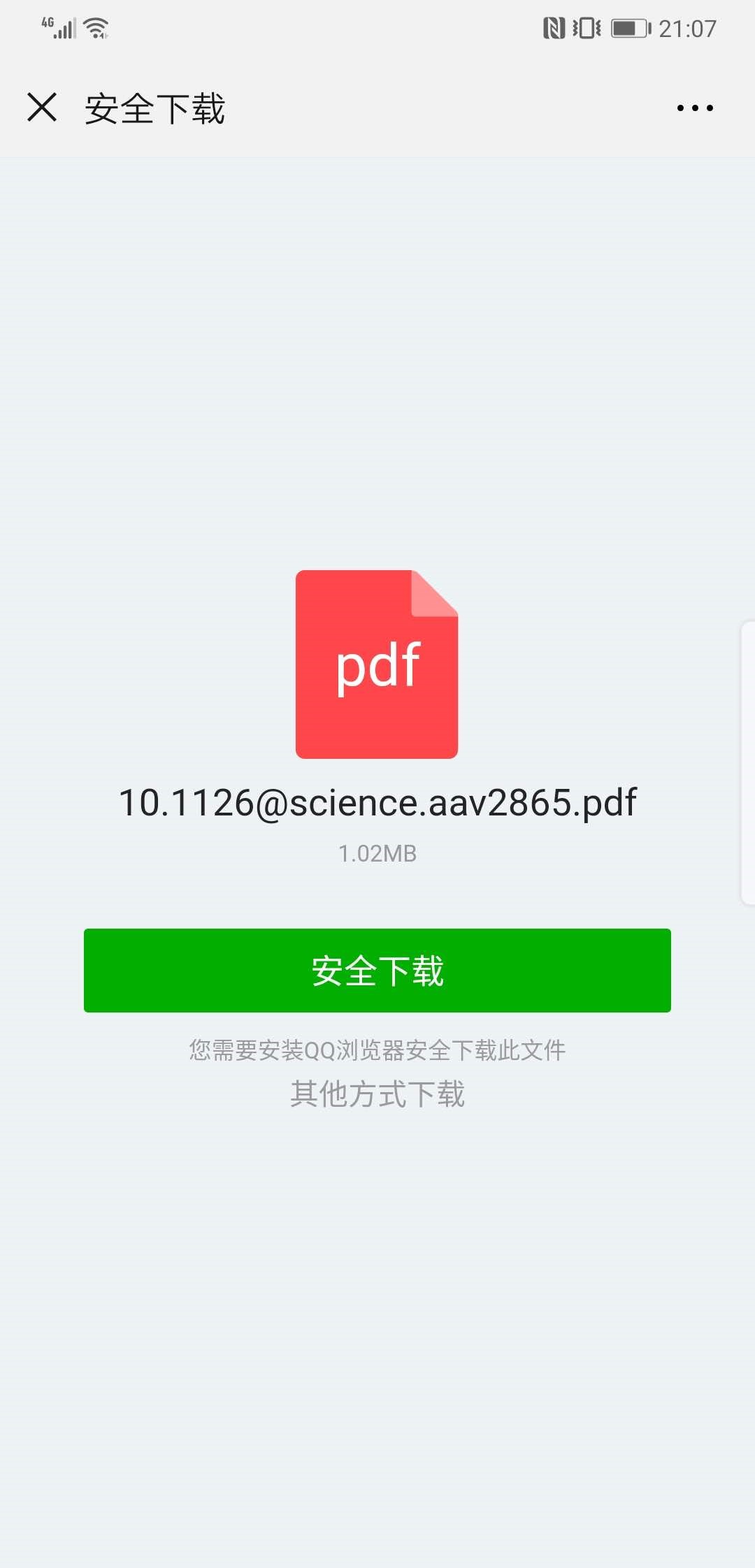Tap the green 安全下载 button
755x1568 pixels.
pos(377,970)
